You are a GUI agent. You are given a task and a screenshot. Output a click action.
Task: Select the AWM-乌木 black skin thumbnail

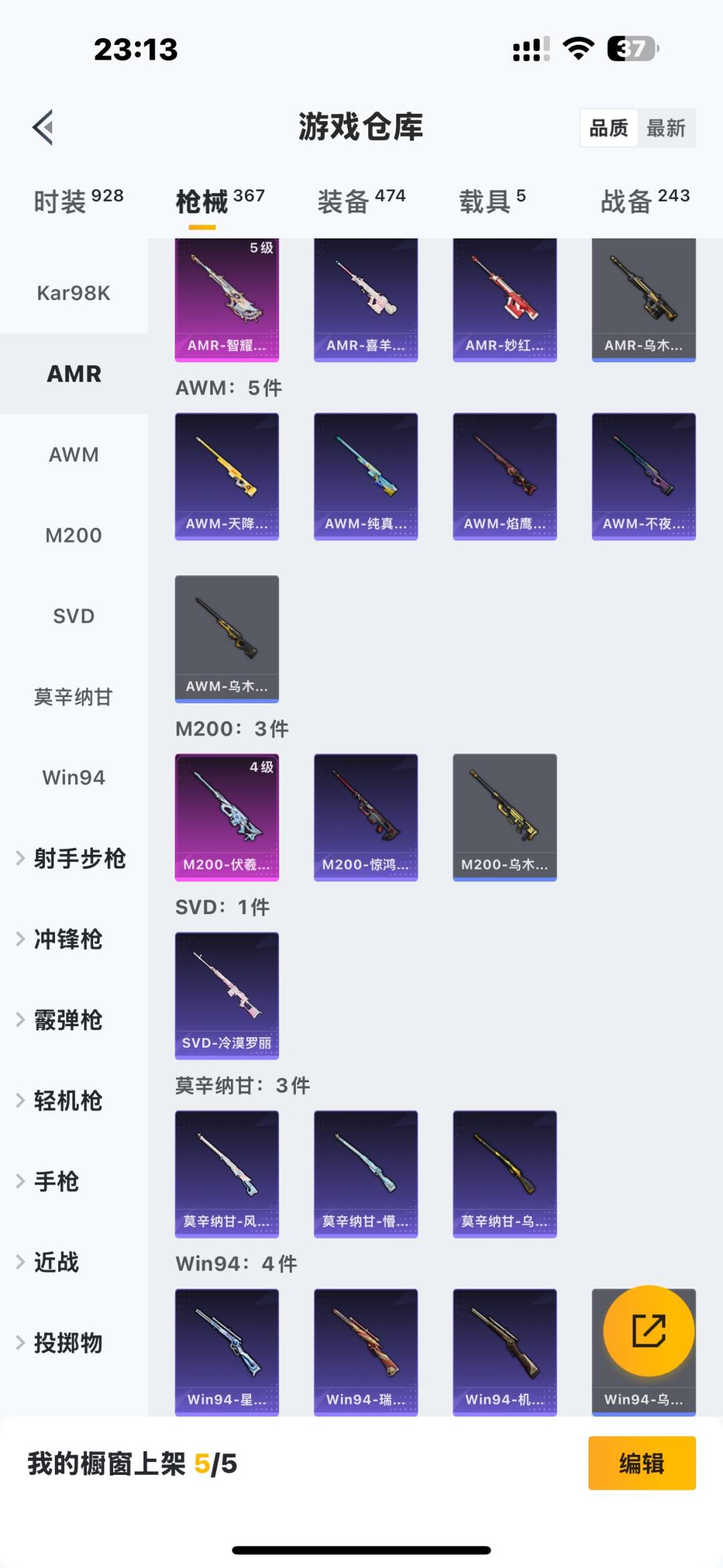tap(226, 638)
